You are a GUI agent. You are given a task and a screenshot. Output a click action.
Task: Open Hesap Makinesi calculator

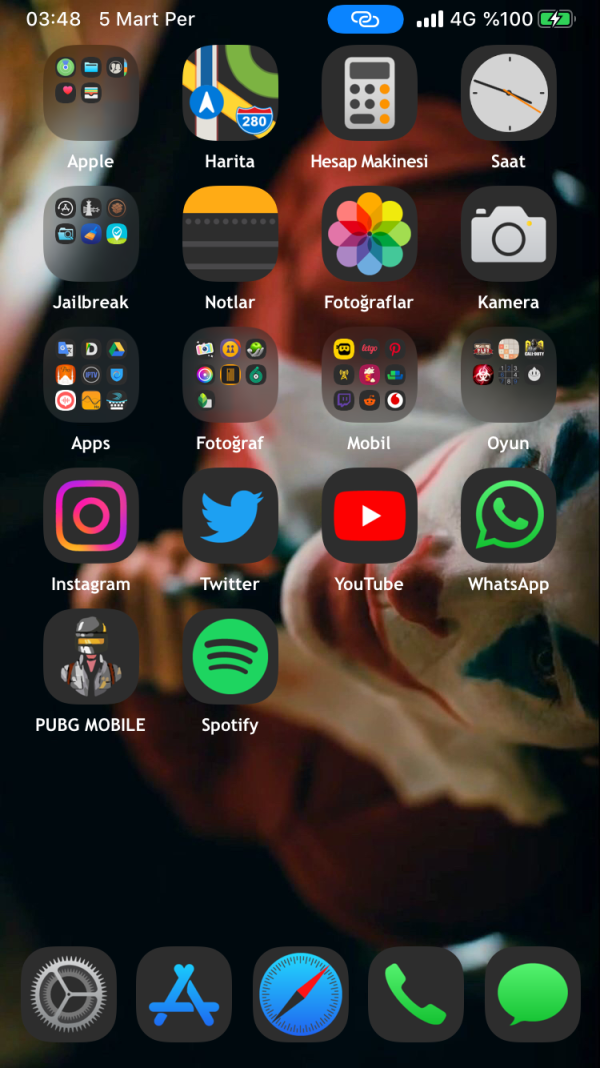tap(369, 93)
